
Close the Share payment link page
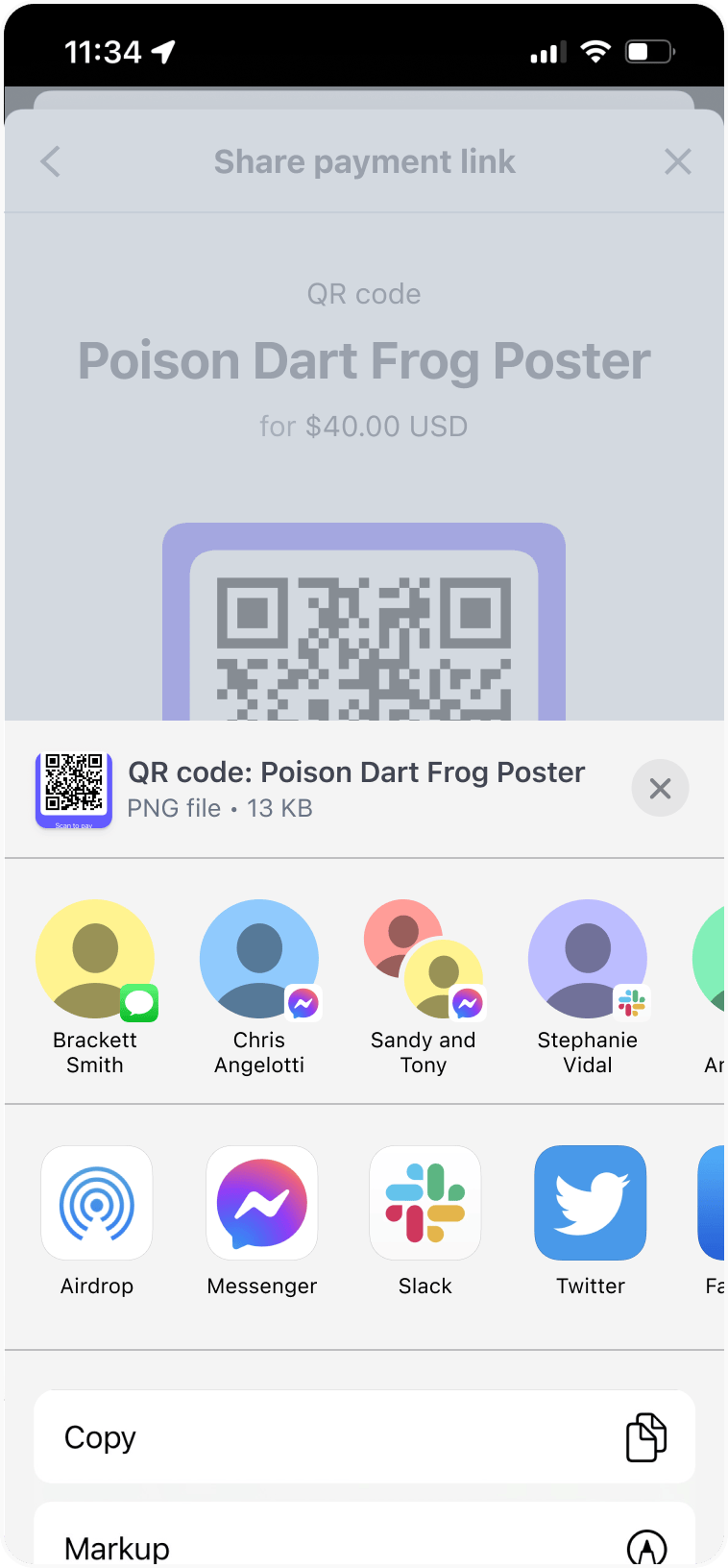click(678, 161)
